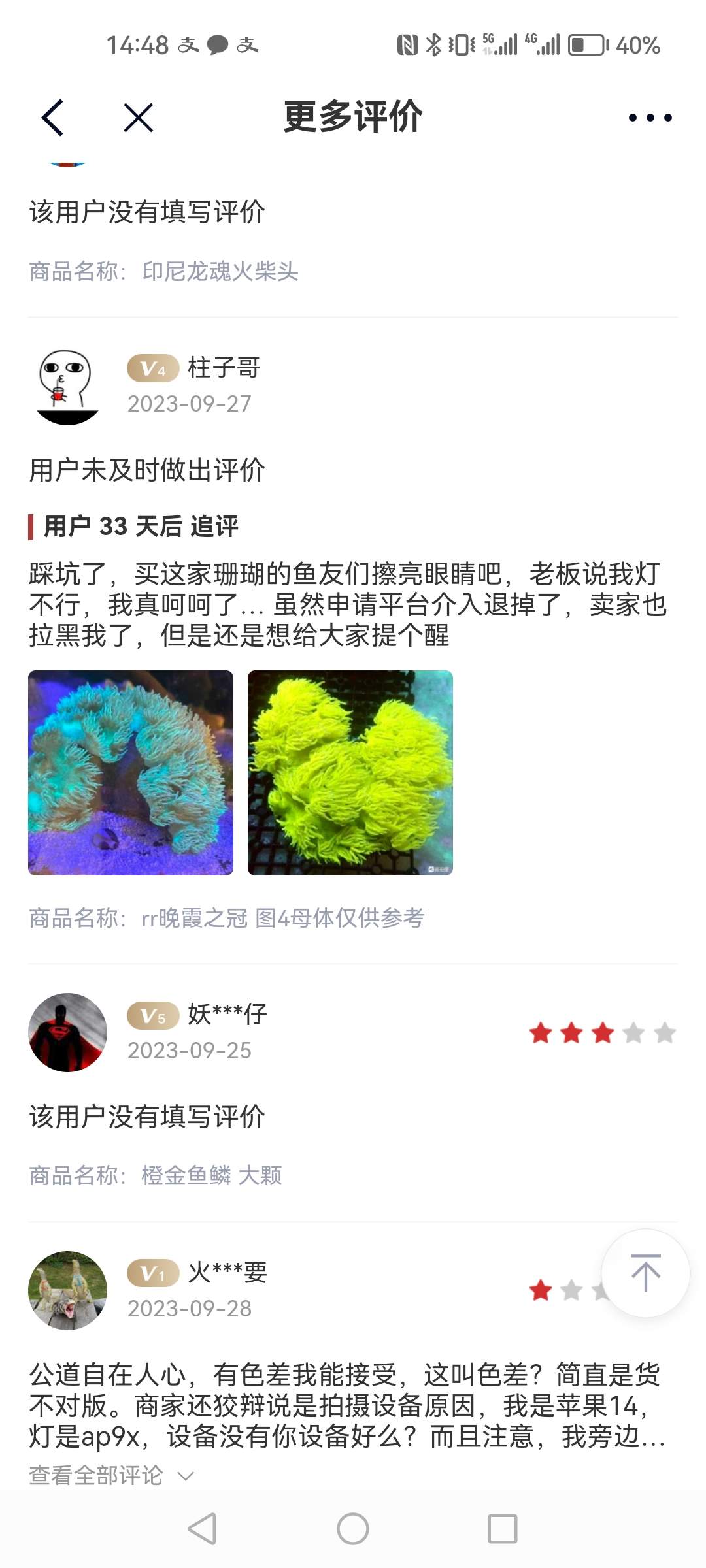Open the blue-green coral review photo

(x=131, y=772)
